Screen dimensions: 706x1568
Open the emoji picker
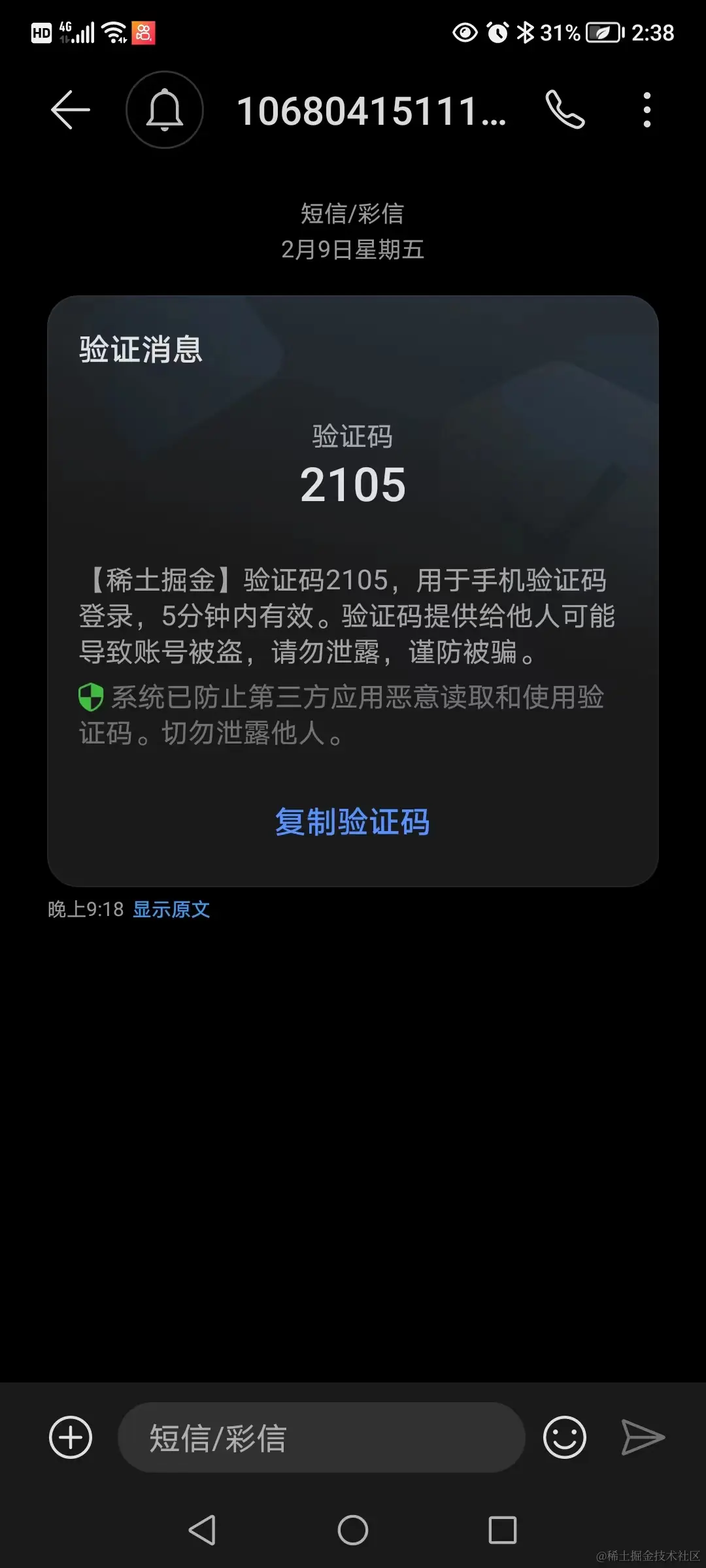[x=566, y=1437]
